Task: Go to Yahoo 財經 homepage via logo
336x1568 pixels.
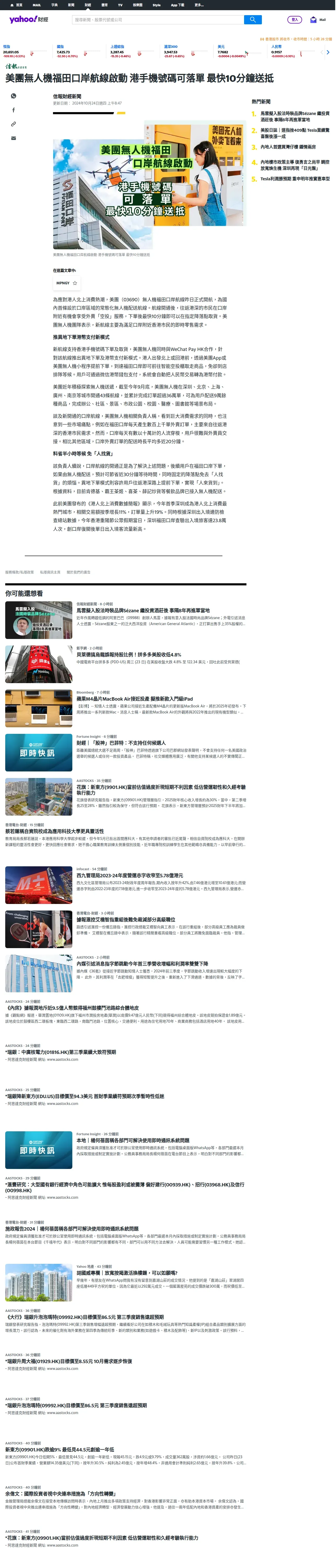Action: [28, 20]
